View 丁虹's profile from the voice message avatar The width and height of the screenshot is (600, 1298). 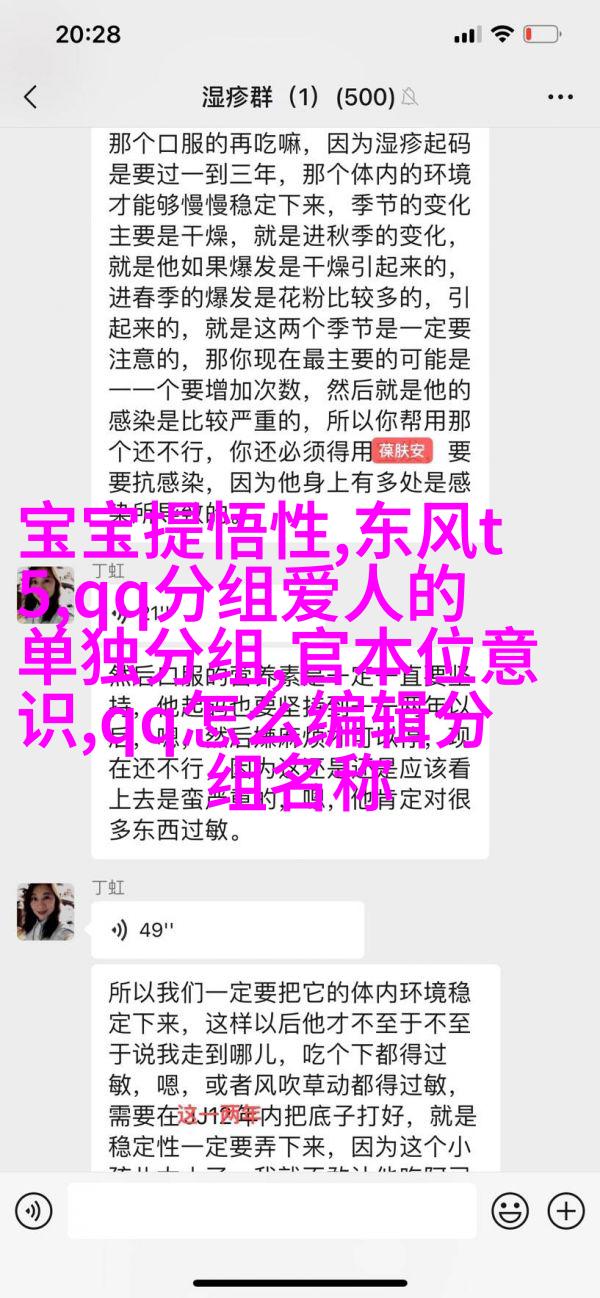45,911
